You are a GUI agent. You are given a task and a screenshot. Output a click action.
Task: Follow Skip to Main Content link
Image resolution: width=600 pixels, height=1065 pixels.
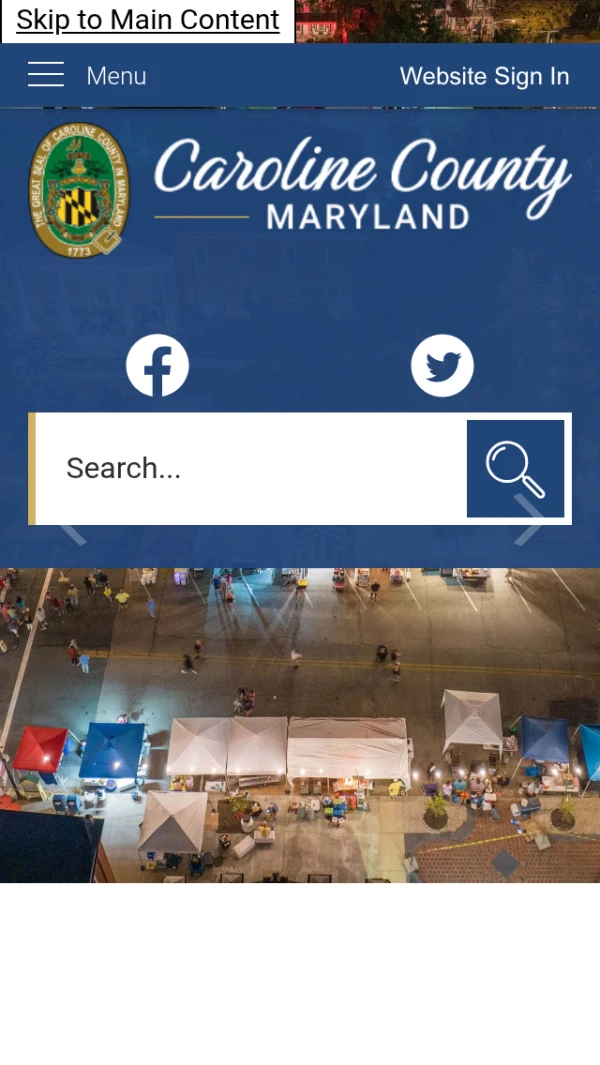[x=148, y=20]
